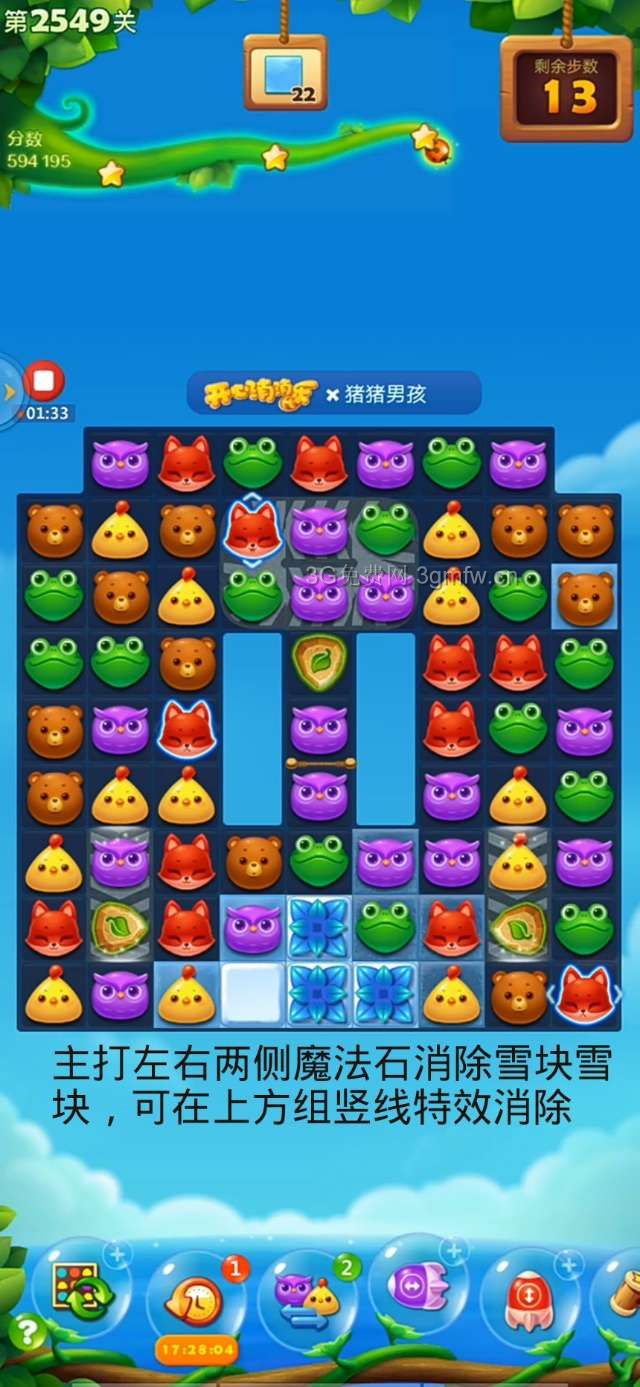Open the help question mark
Viewport: 640px width, 1387px height.
[27, 1331]
